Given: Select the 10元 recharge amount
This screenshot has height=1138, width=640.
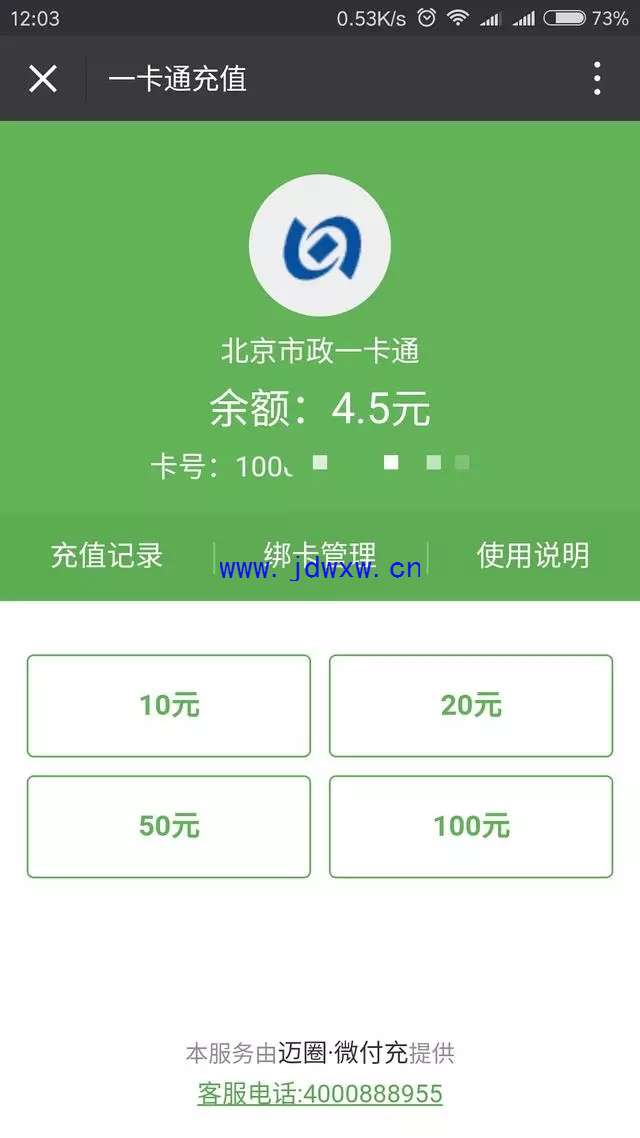Looking at the screenshot, I should pyautogui.click(x=169, y=706).
